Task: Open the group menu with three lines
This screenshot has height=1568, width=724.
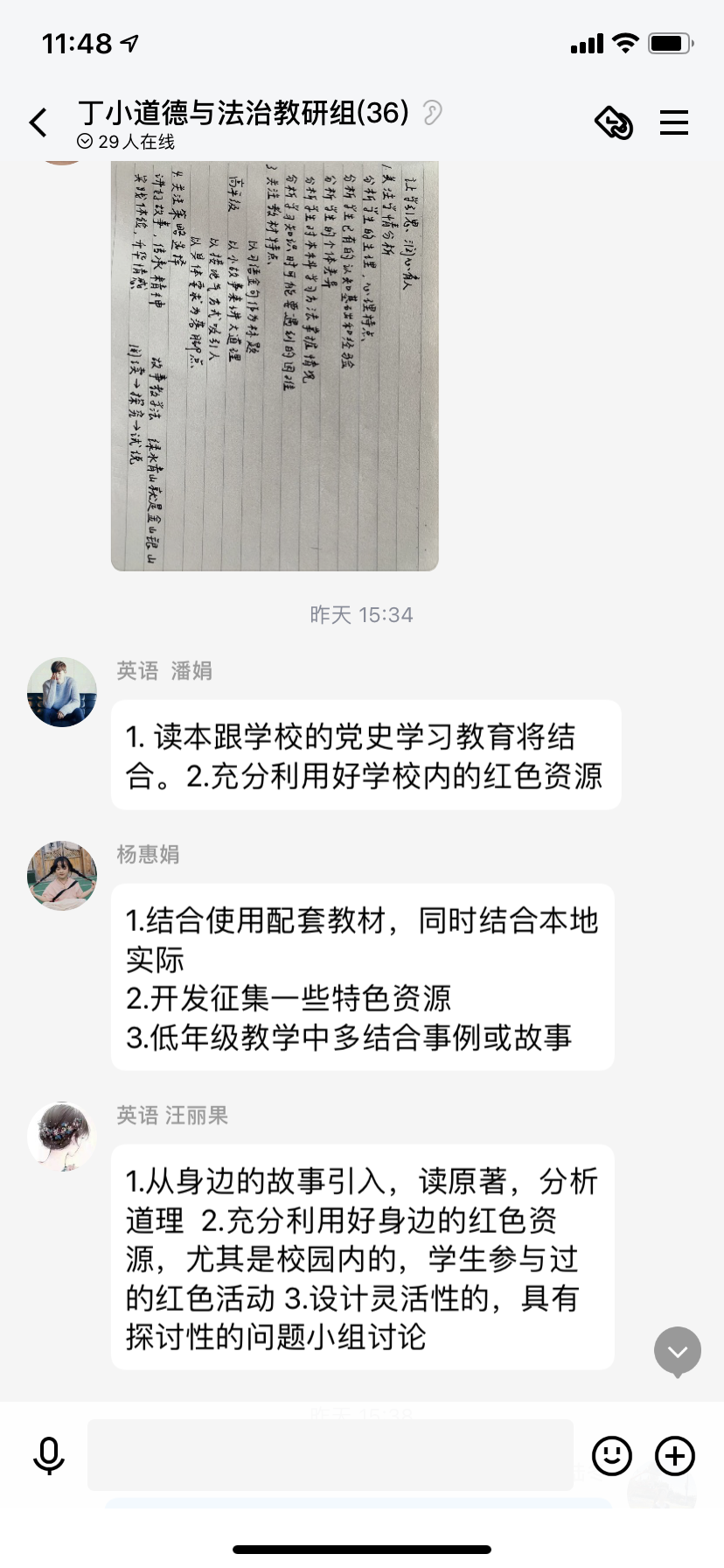Action: [673, 122]
